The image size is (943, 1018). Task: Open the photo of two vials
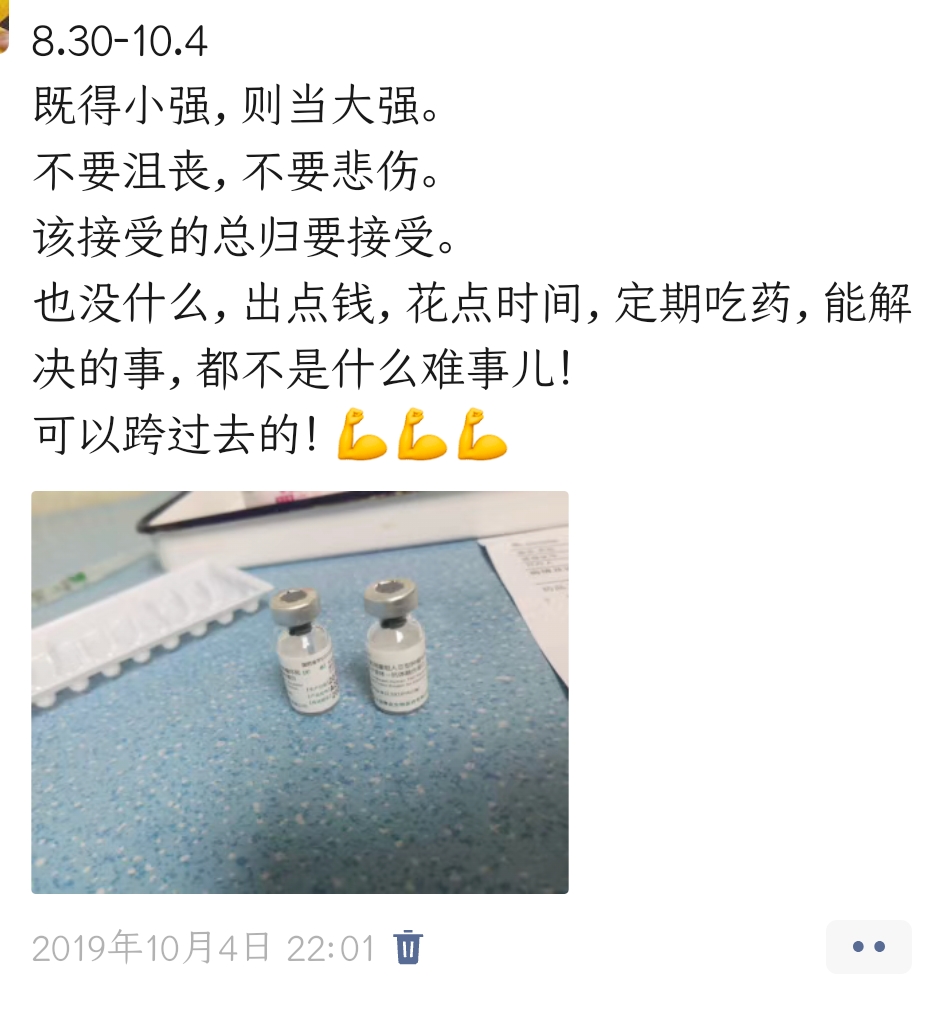pos(300,692)
